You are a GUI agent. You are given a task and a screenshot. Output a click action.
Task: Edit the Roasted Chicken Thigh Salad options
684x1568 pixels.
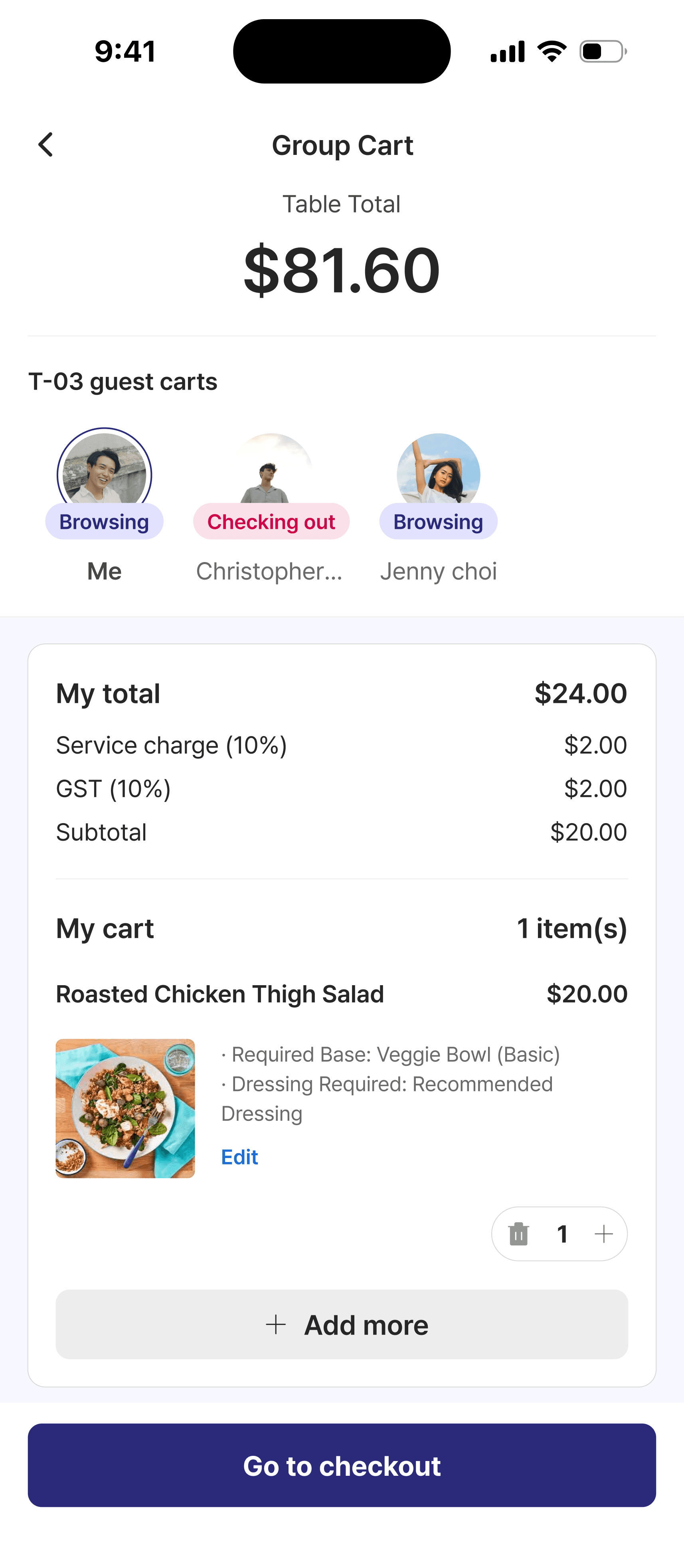tap(239, 1156)
